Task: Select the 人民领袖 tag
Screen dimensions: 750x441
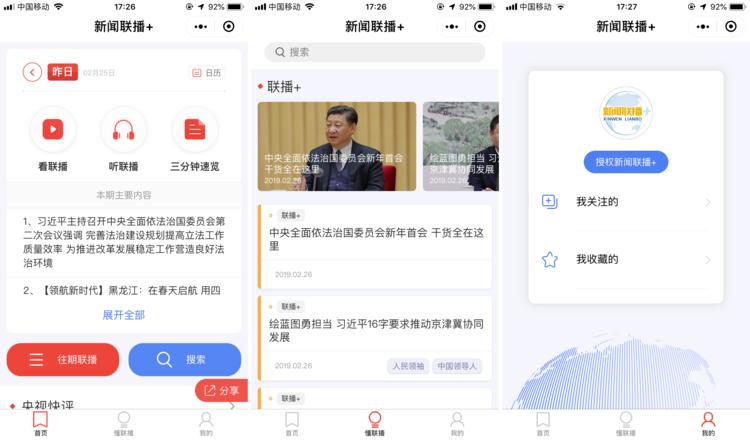Action: pyautogui.click(x=407, y=366)
